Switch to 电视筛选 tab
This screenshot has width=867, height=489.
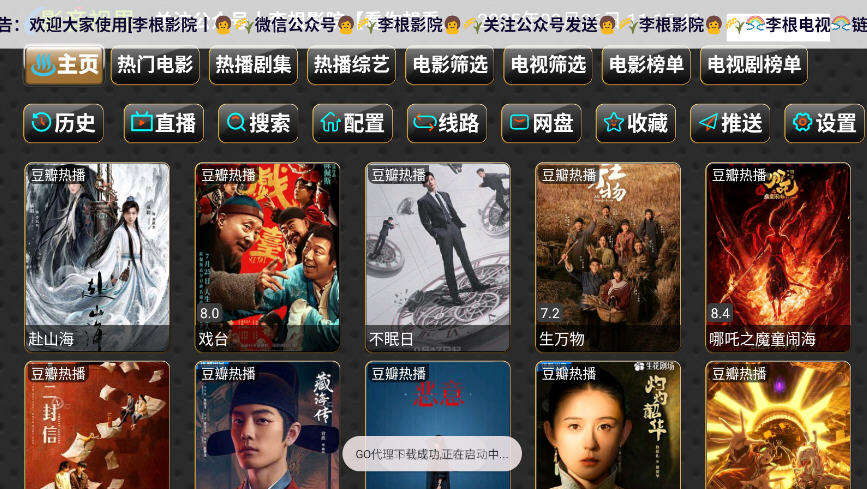[548, 65]
